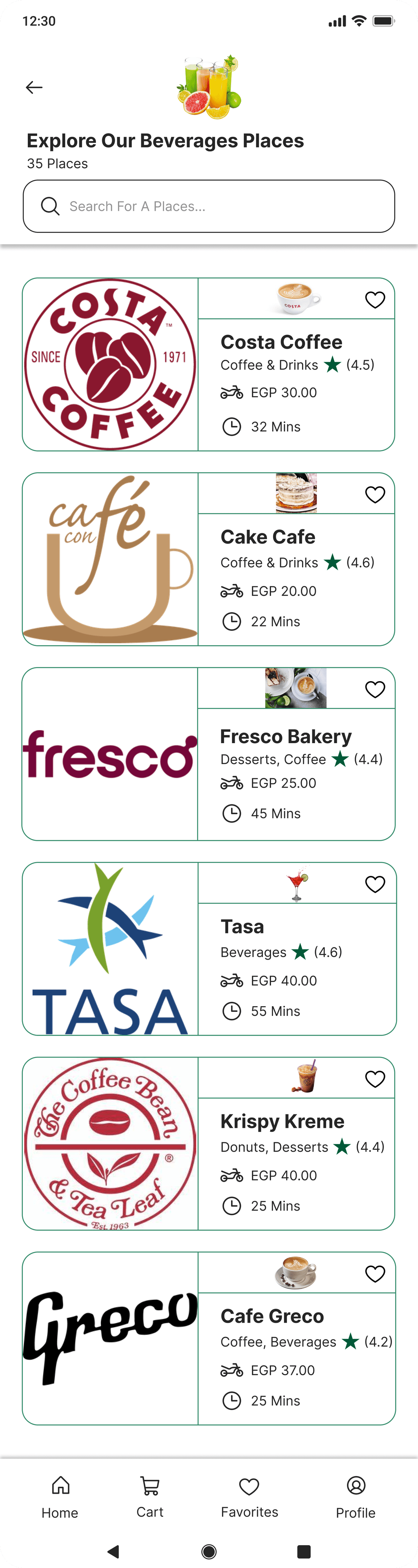This screenshot has height=1568, width=418.
Task: Like Fresco Bakery with the heart icon
Action: pyautogui.click(x=375, y=689)
